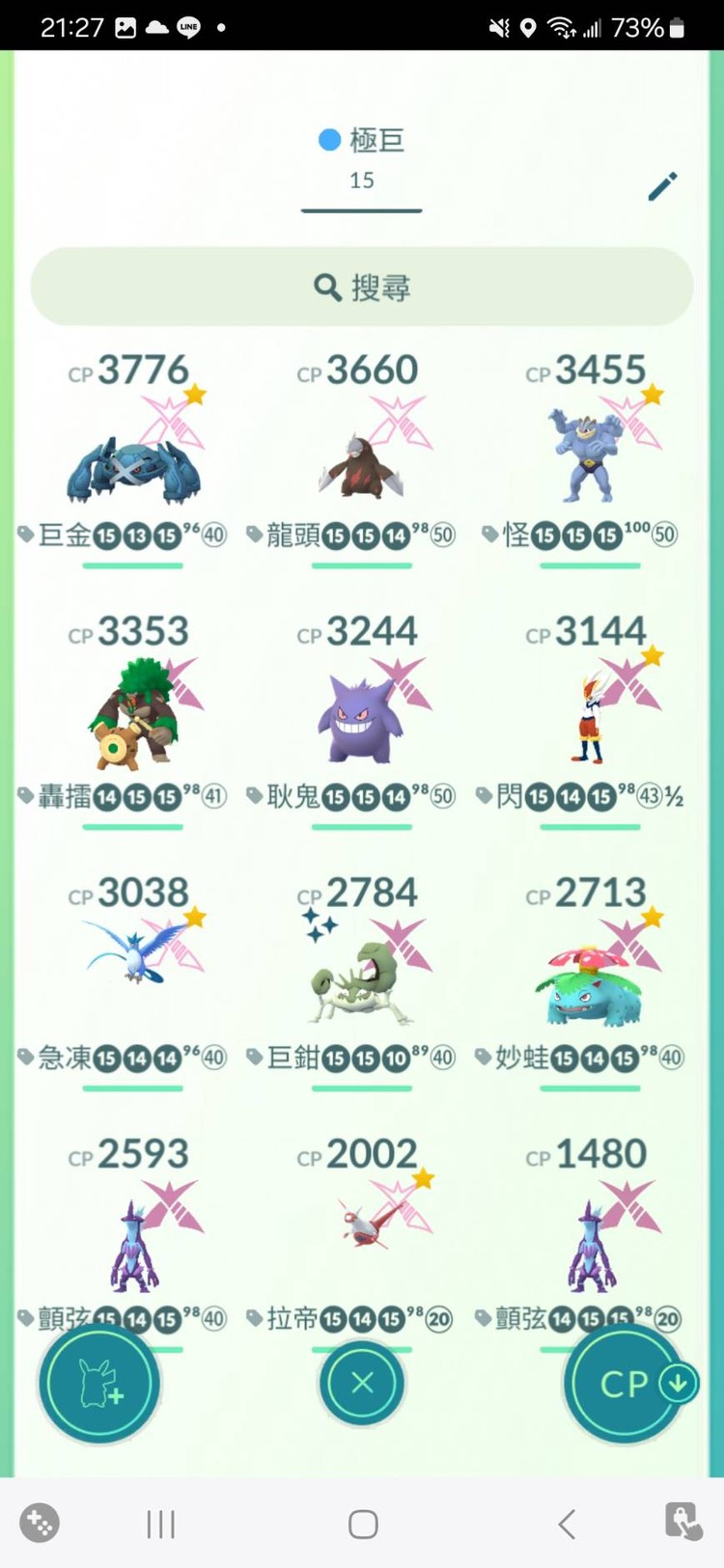Open the 搜尋 search field
This screenshot has width=724, height=1568.
[x=362, y=288]
